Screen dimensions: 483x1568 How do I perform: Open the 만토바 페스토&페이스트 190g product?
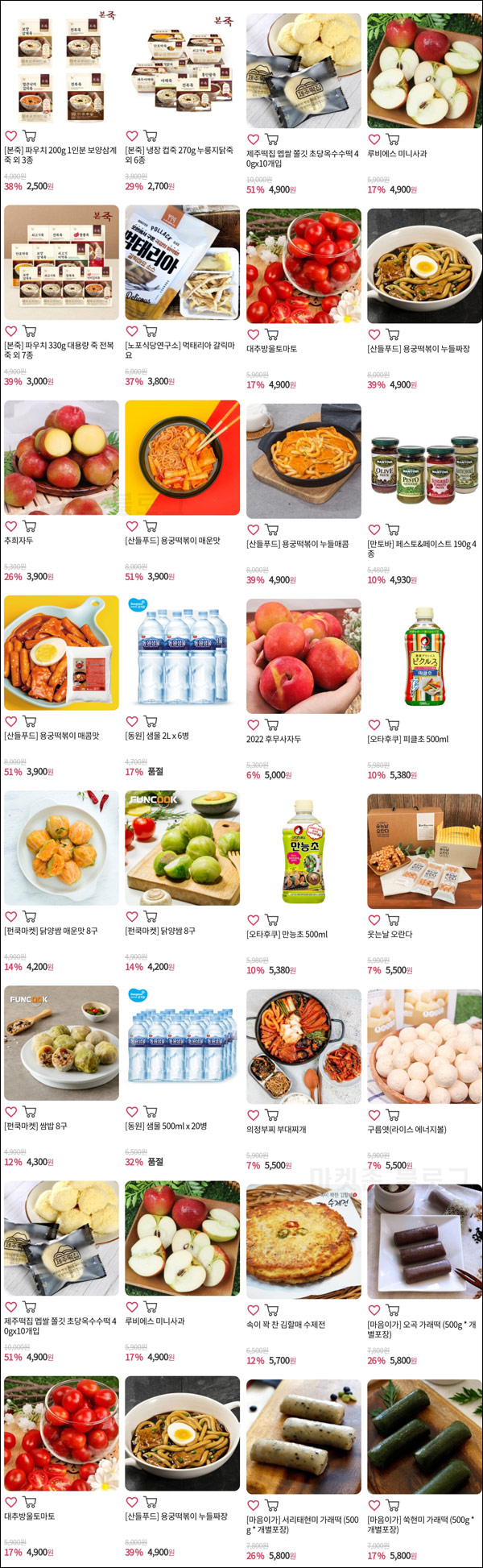click(x=424, y=461)
